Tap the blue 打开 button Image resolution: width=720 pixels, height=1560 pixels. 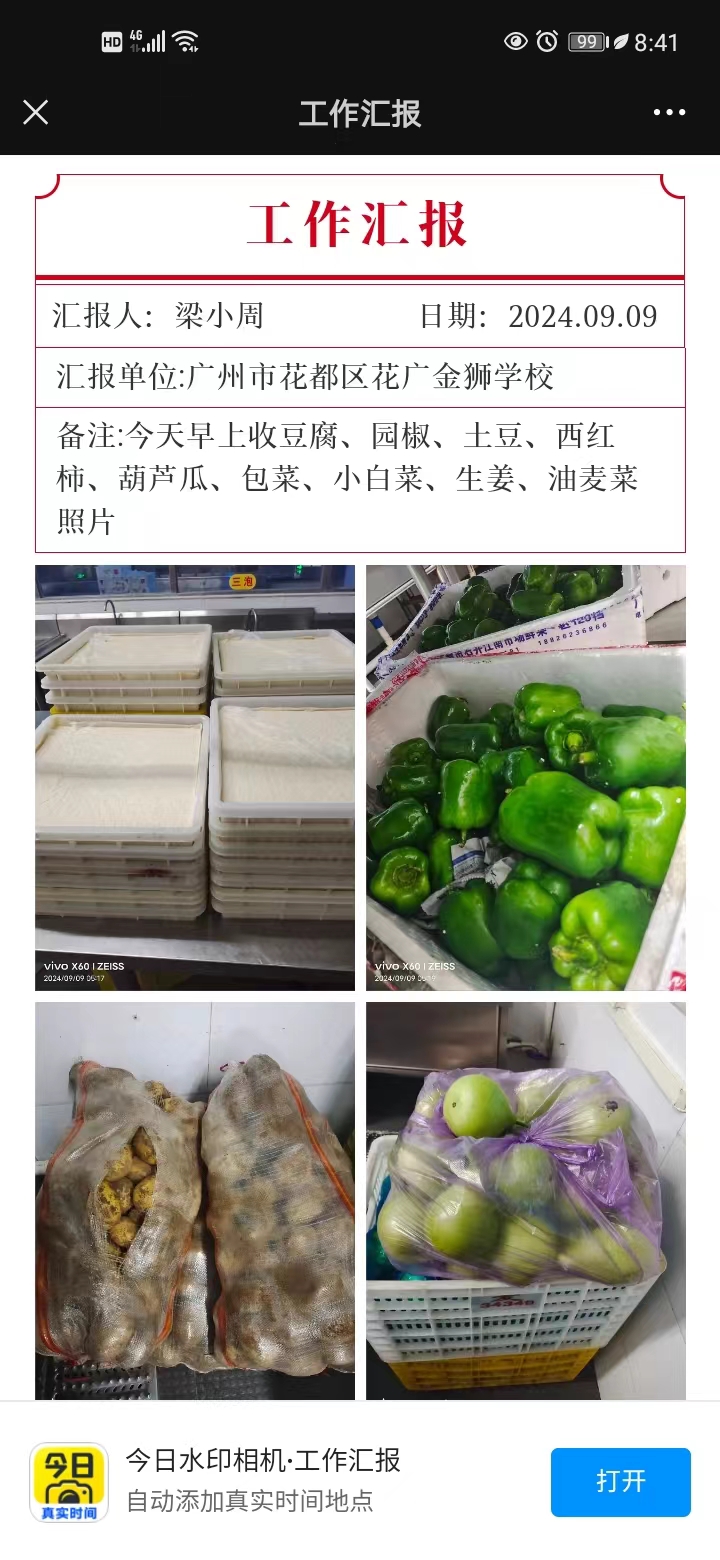[620, 1481]
